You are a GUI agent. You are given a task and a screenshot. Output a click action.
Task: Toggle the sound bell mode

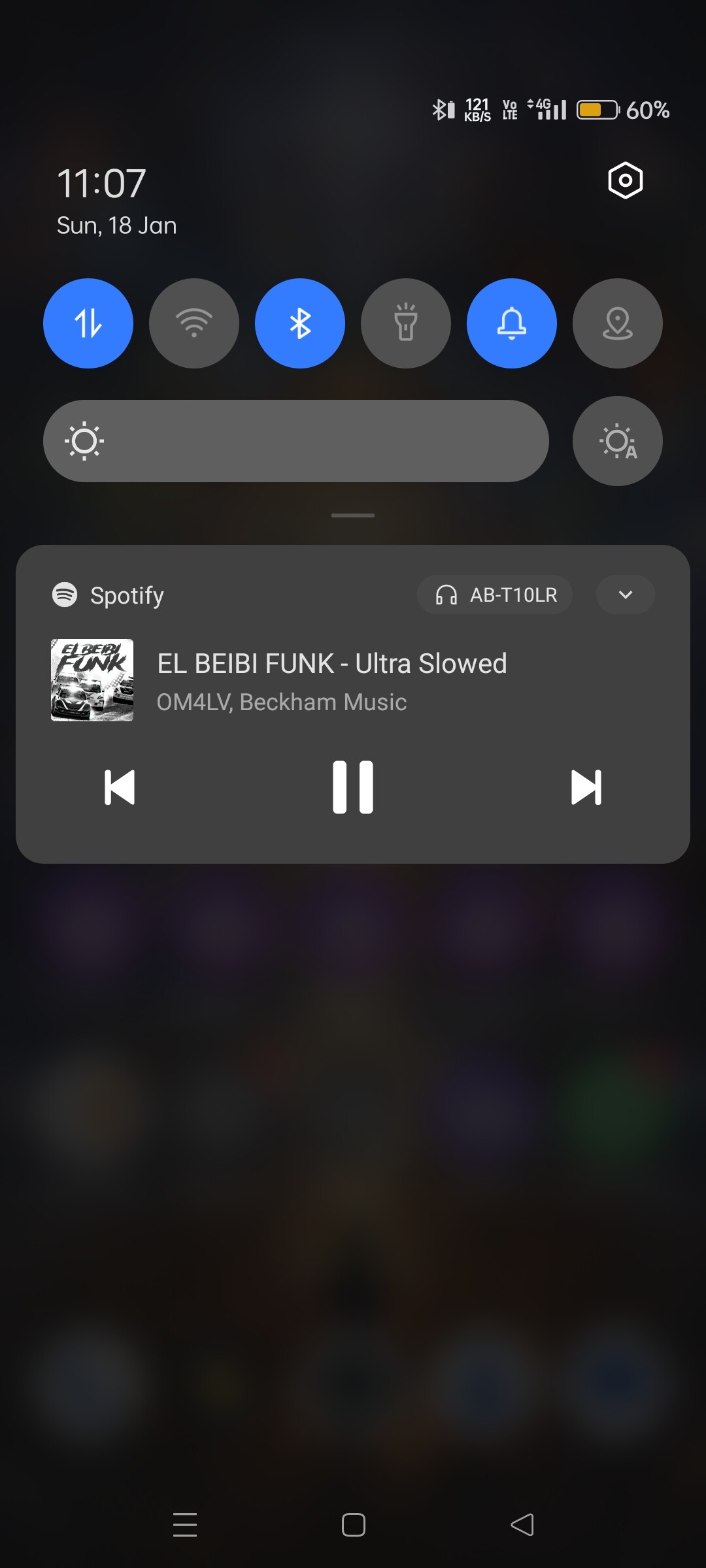[x=512, y=323]
